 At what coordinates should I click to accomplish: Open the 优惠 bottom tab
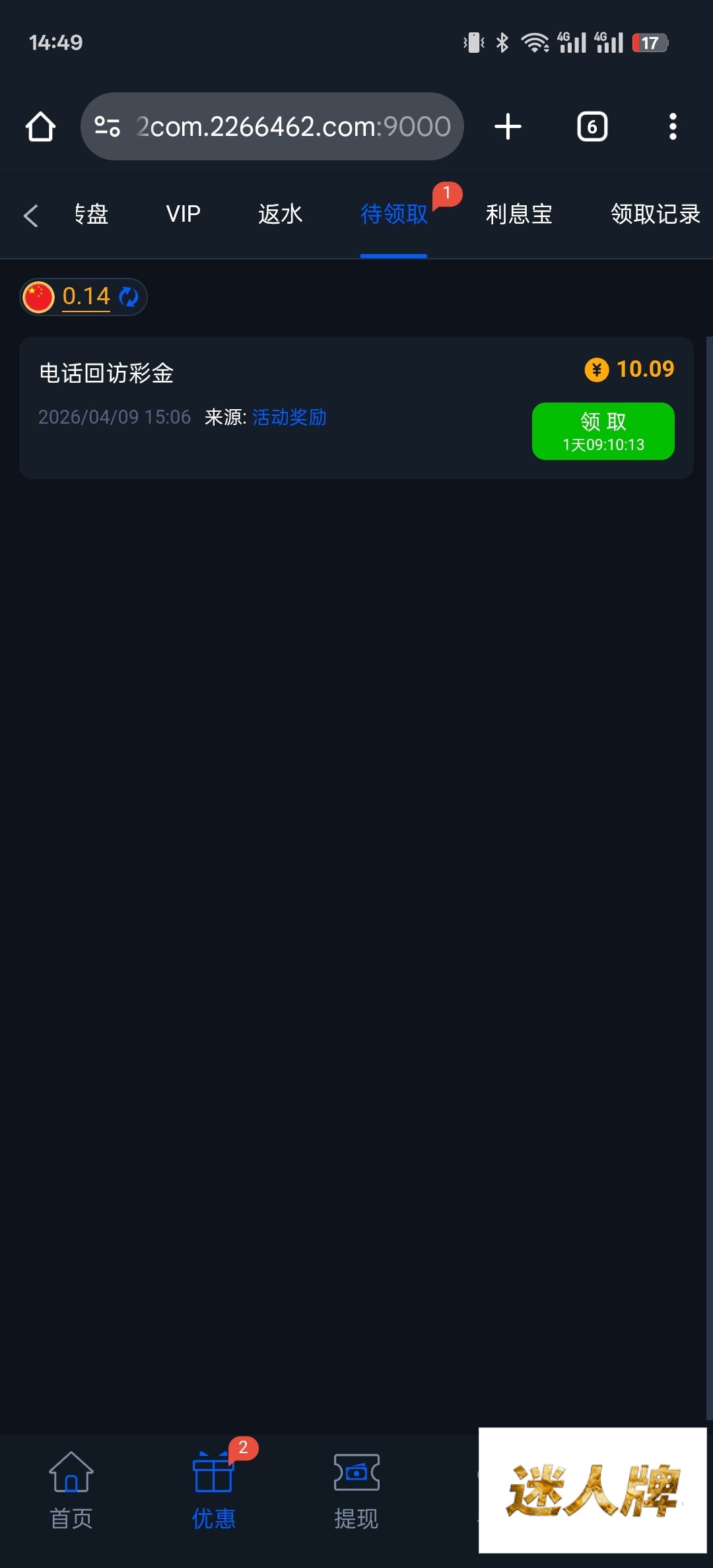[213, 1491]
